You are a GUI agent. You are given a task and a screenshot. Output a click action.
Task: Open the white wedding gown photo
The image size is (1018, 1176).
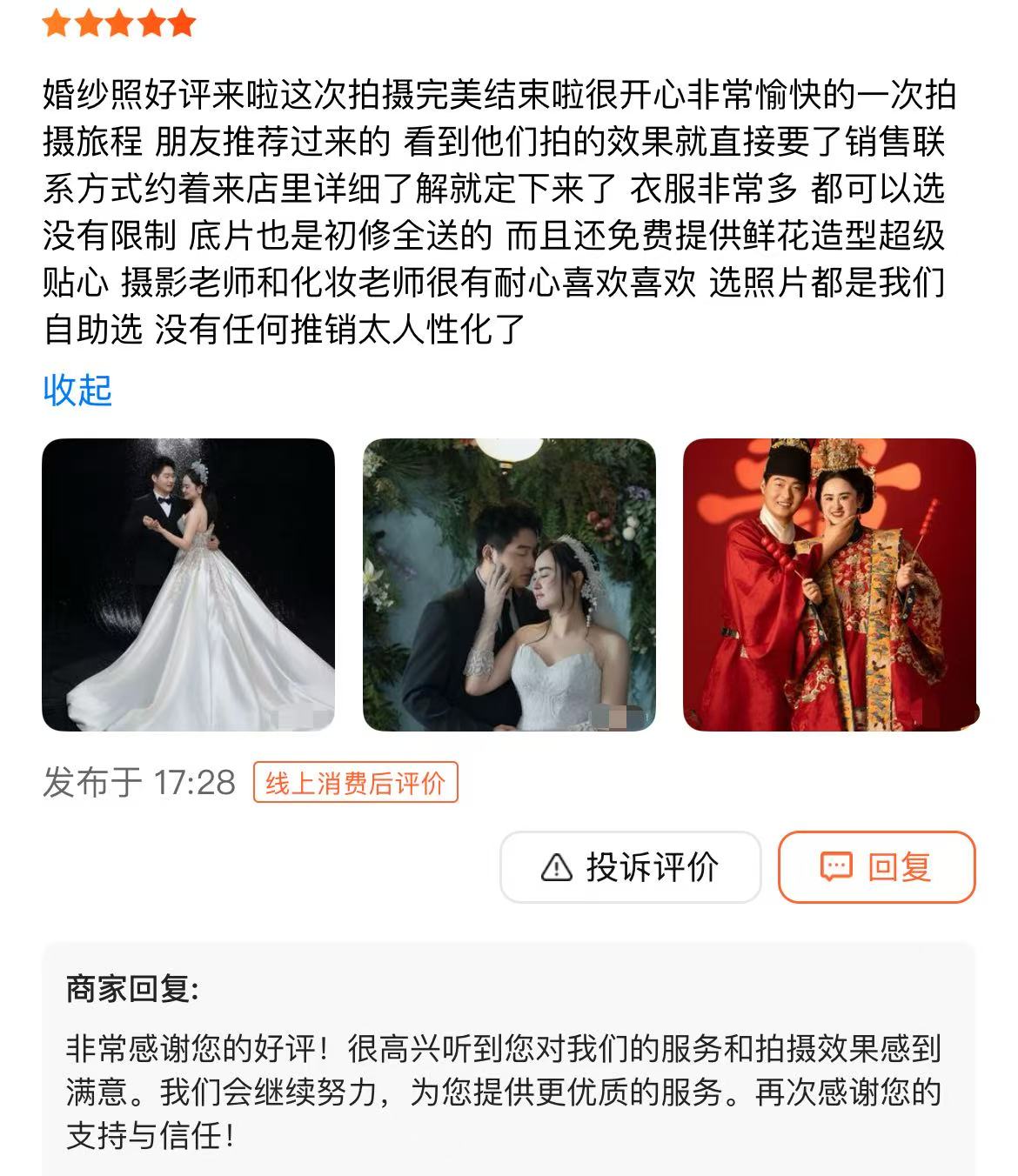pyautogui.click(x=188, y=585)
